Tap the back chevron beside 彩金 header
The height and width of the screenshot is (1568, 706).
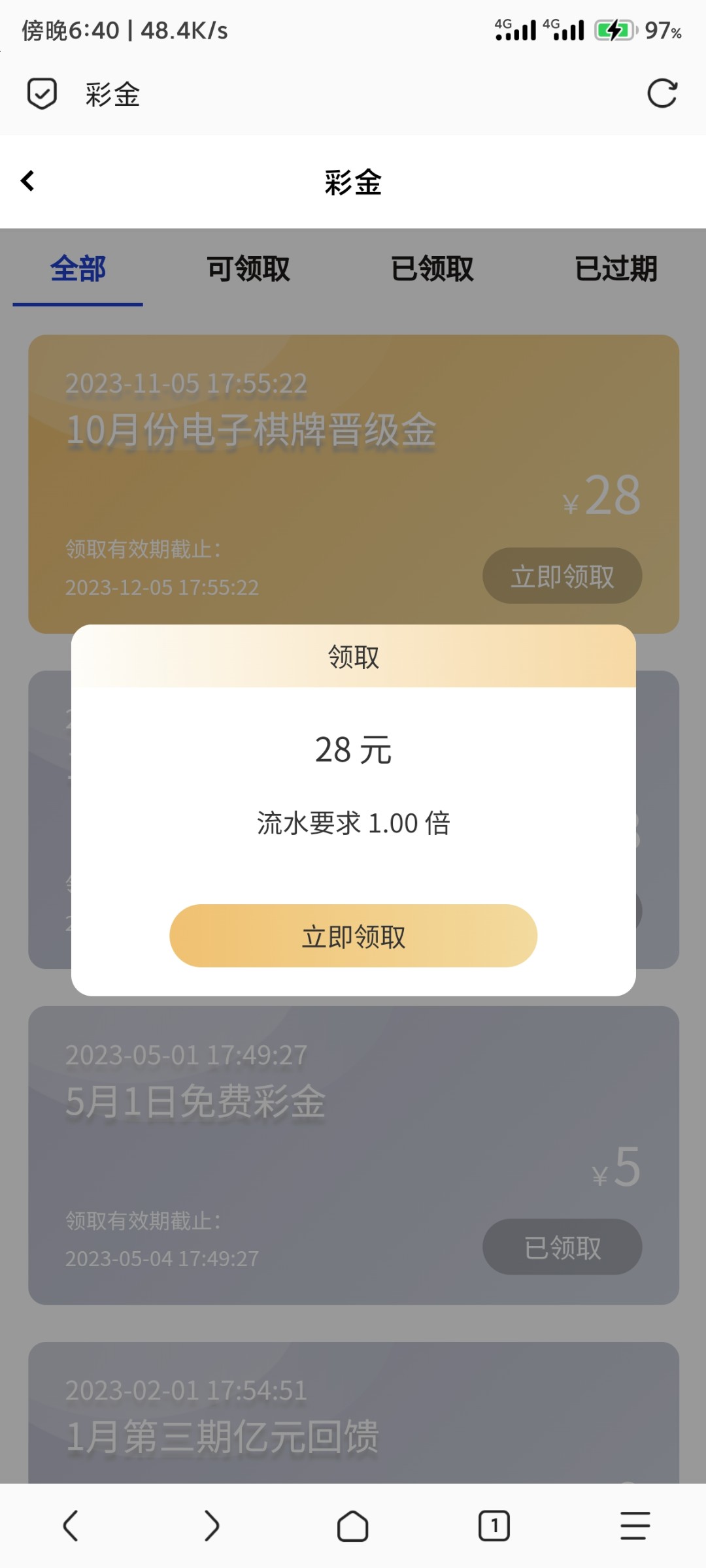pyautogui.click(x=28, y=180)
